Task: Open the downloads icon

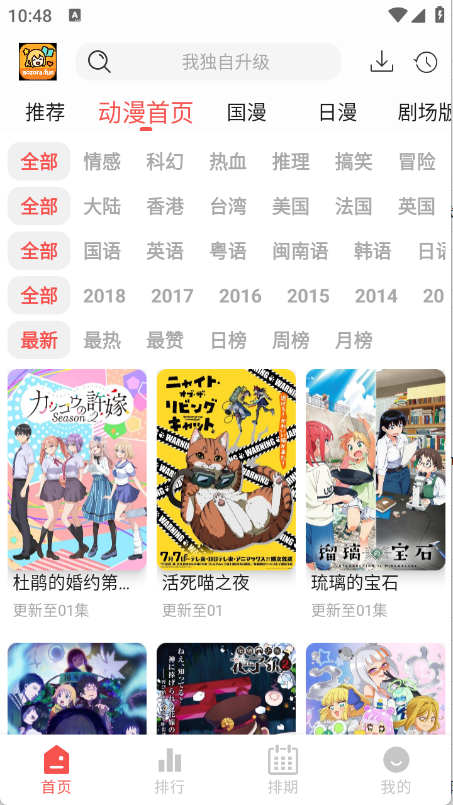Action: [x=382, y=62]
